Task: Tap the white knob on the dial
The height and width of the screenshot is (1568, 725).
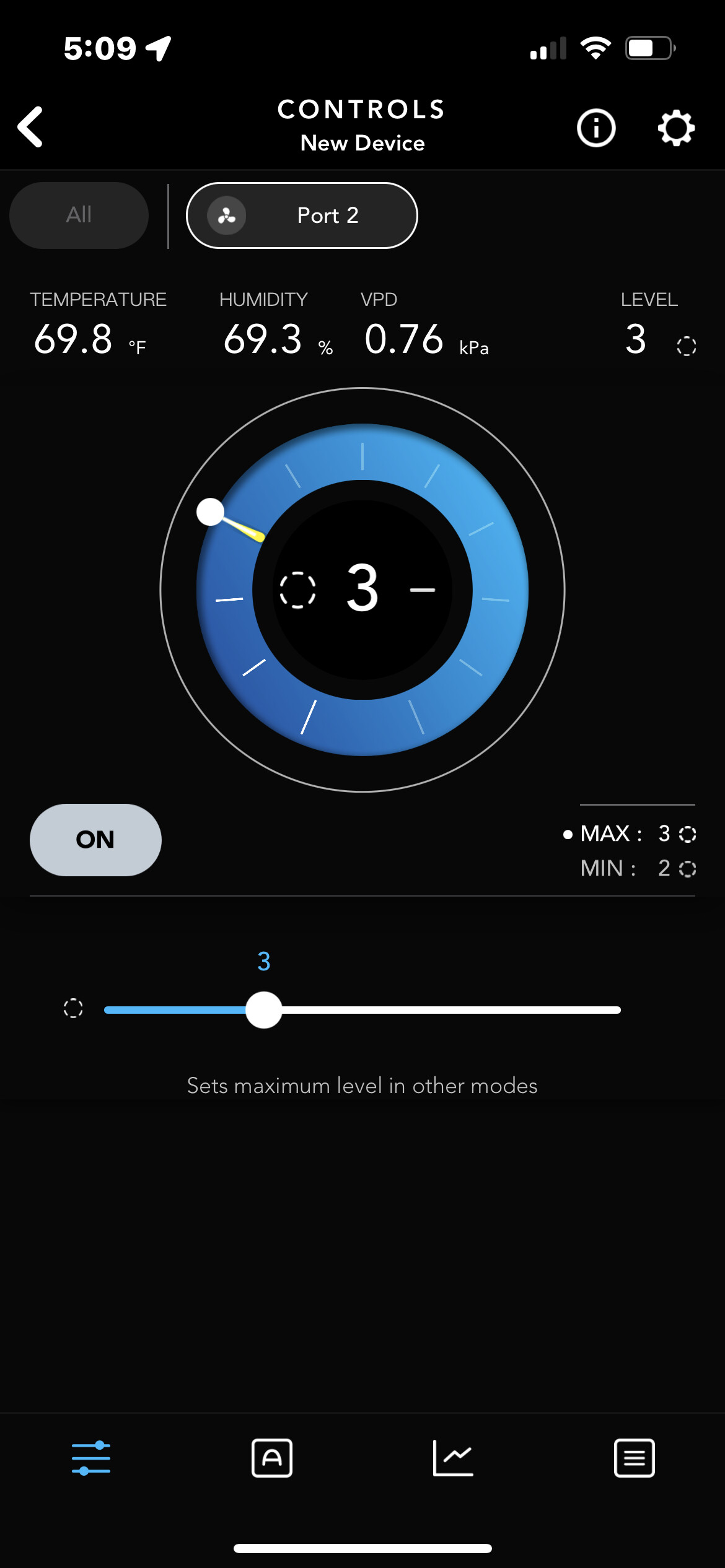Action: 210,512
